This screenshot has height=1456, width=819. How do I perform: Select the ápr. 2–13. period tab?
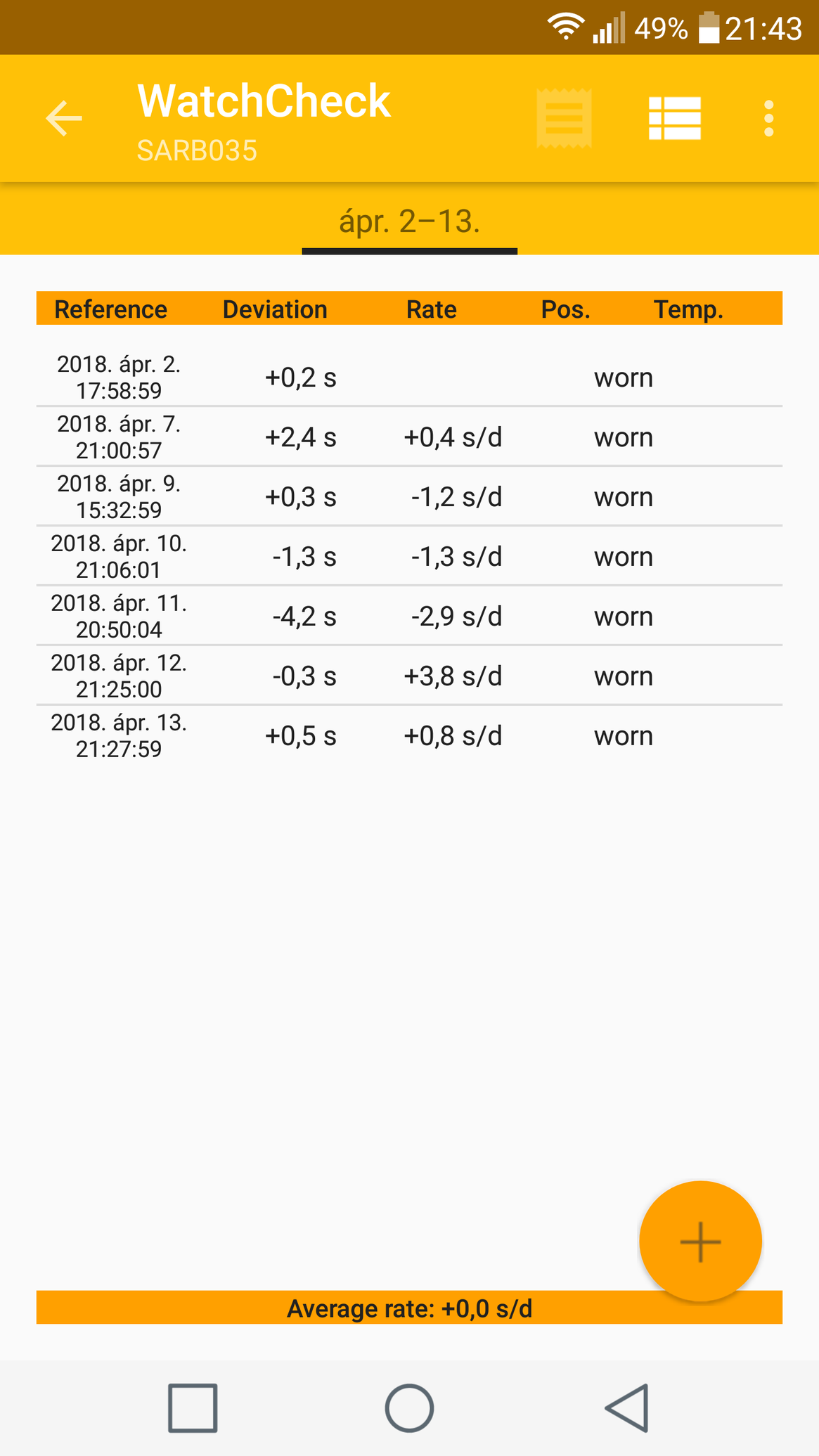point(410,222)
